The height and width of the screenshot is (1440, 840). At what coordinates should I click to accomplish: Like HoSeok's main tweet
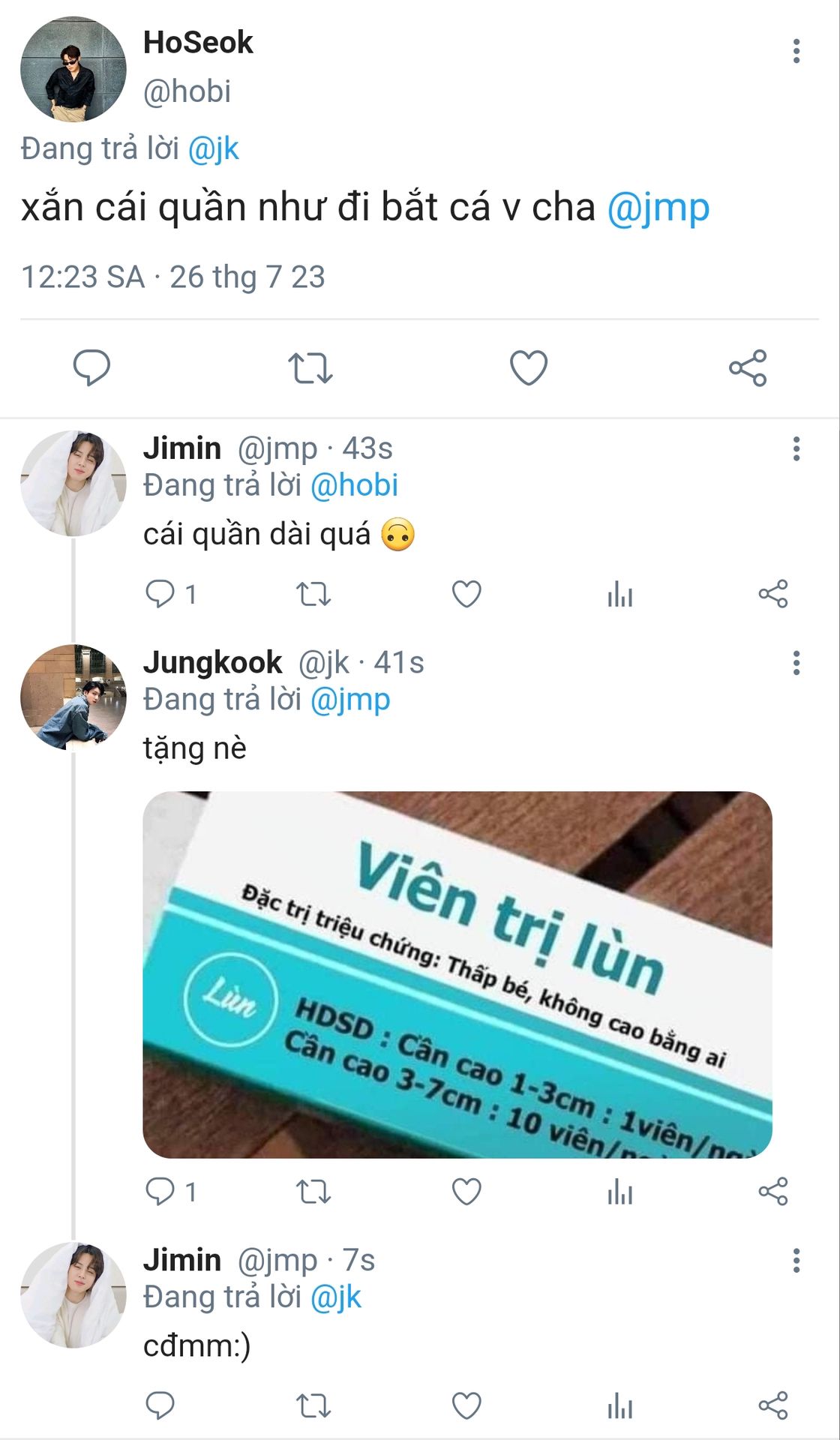(x=529, y=367)
